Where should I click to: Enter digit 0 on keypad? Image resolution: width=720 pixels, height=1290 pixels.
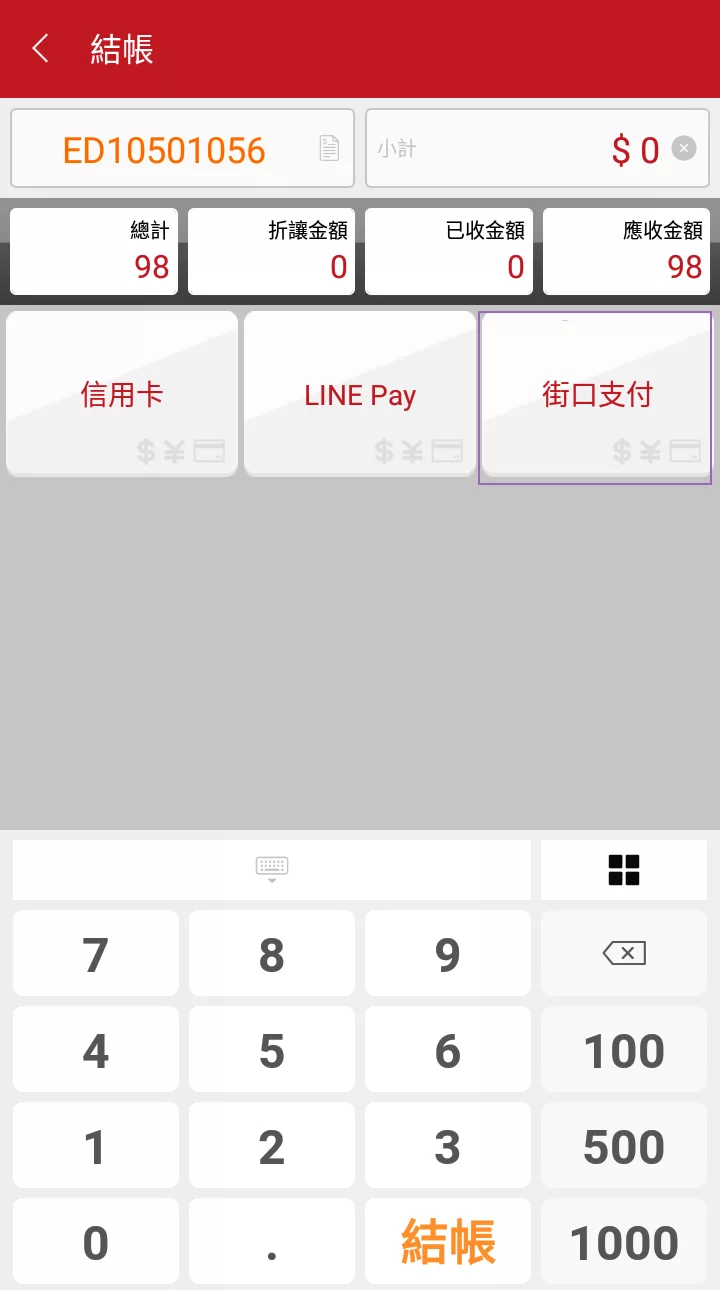coord(96,1241)
